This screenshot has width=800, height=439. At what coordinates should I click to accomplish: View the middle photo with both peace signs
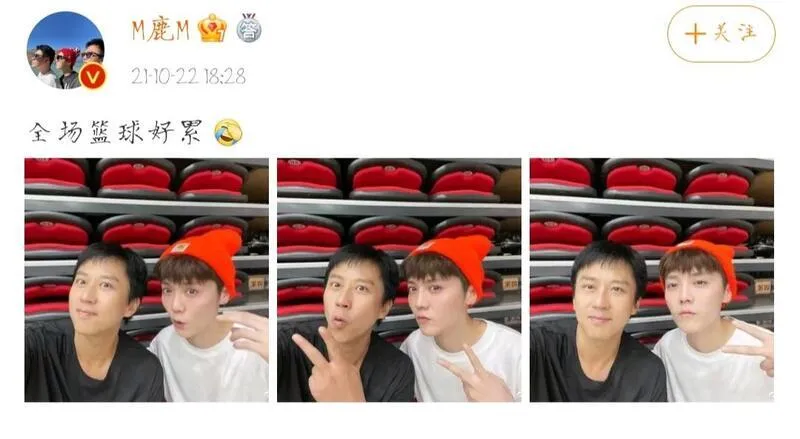tap(399, 280)
